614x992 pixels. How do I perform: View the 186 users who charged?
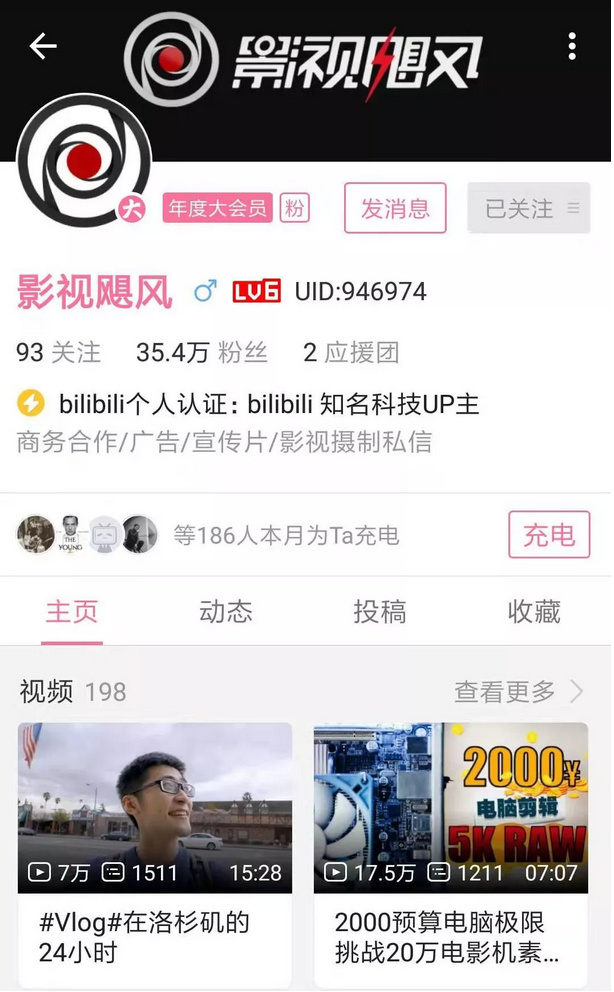click(x=286, y=535)
